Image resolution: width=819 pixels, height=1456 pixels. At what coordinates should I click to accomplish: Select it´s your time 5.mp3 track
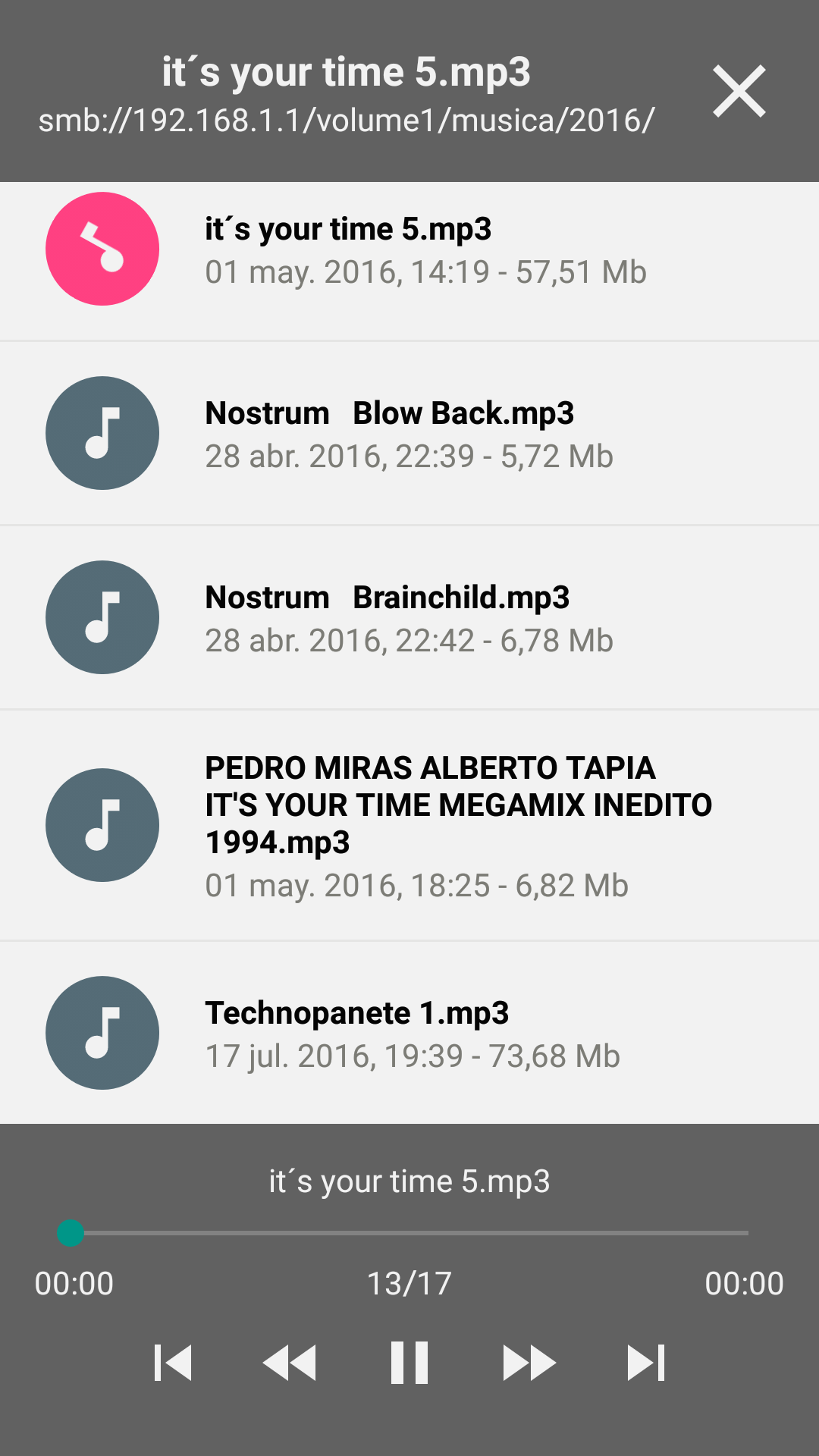(x=409, y=250)
